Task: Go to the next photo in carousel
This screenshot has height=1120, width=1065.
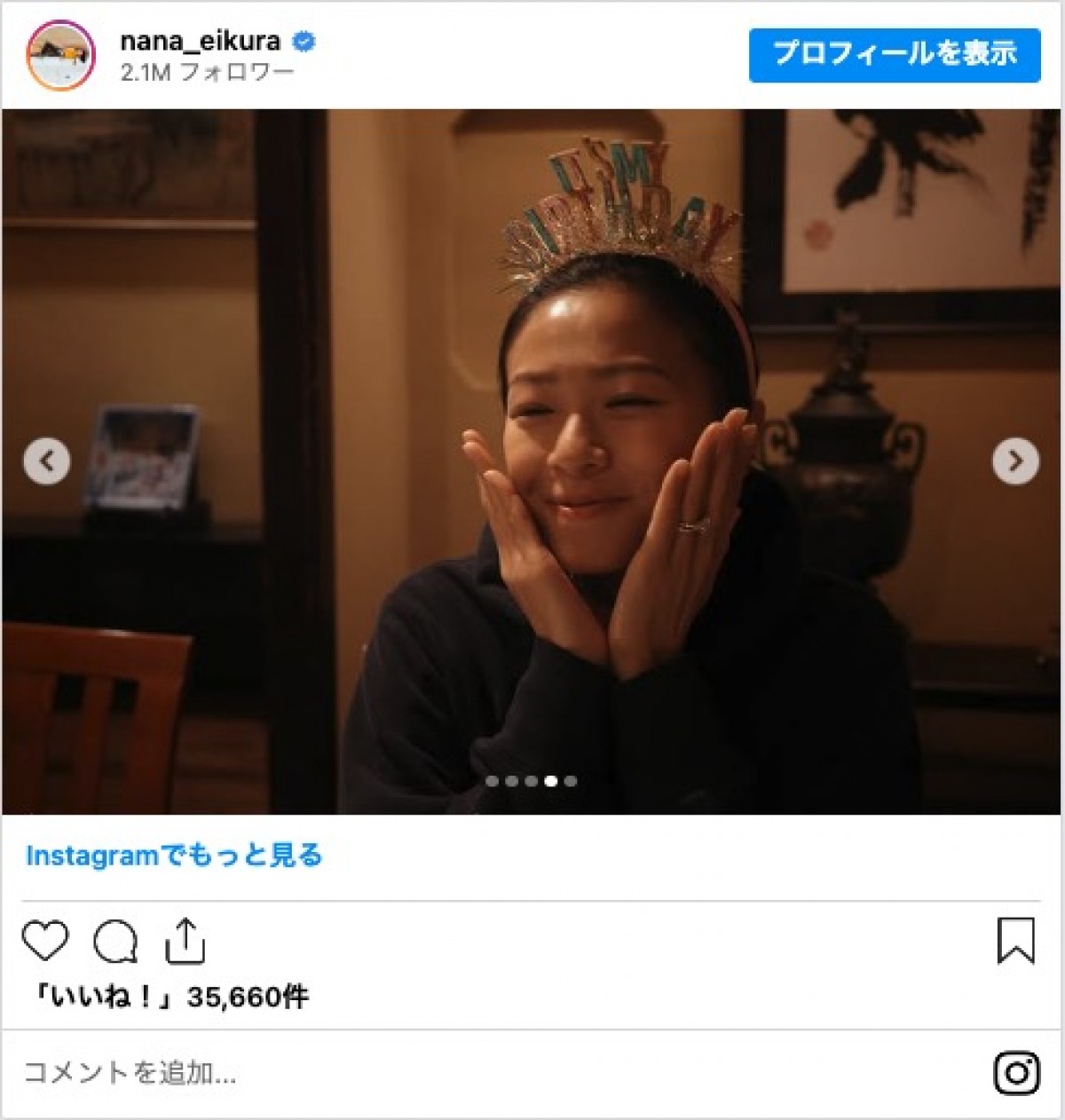Action: (x=1015, y=461)
